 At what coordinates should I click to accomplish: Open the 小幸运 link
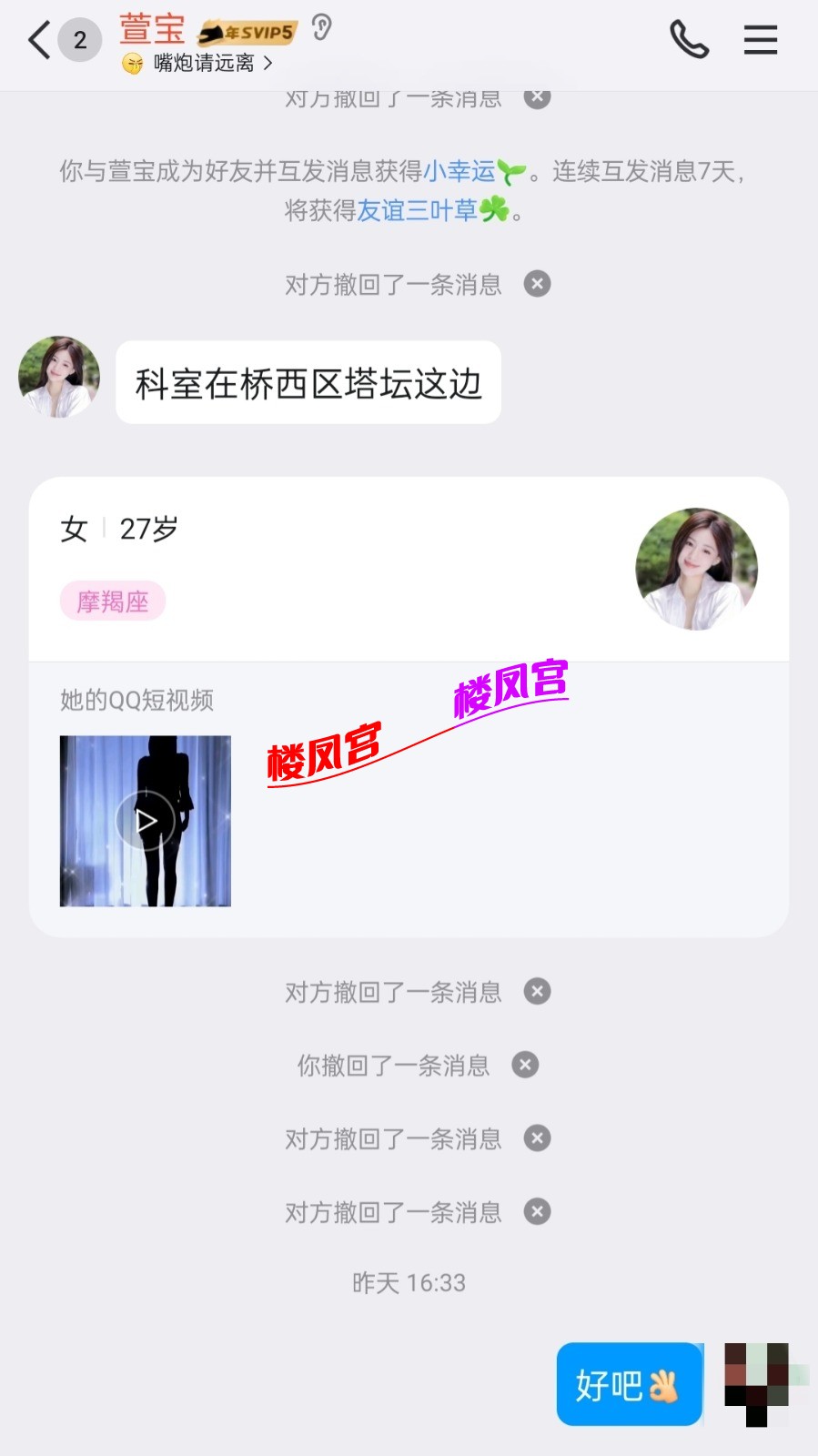(x=459, y=170)
